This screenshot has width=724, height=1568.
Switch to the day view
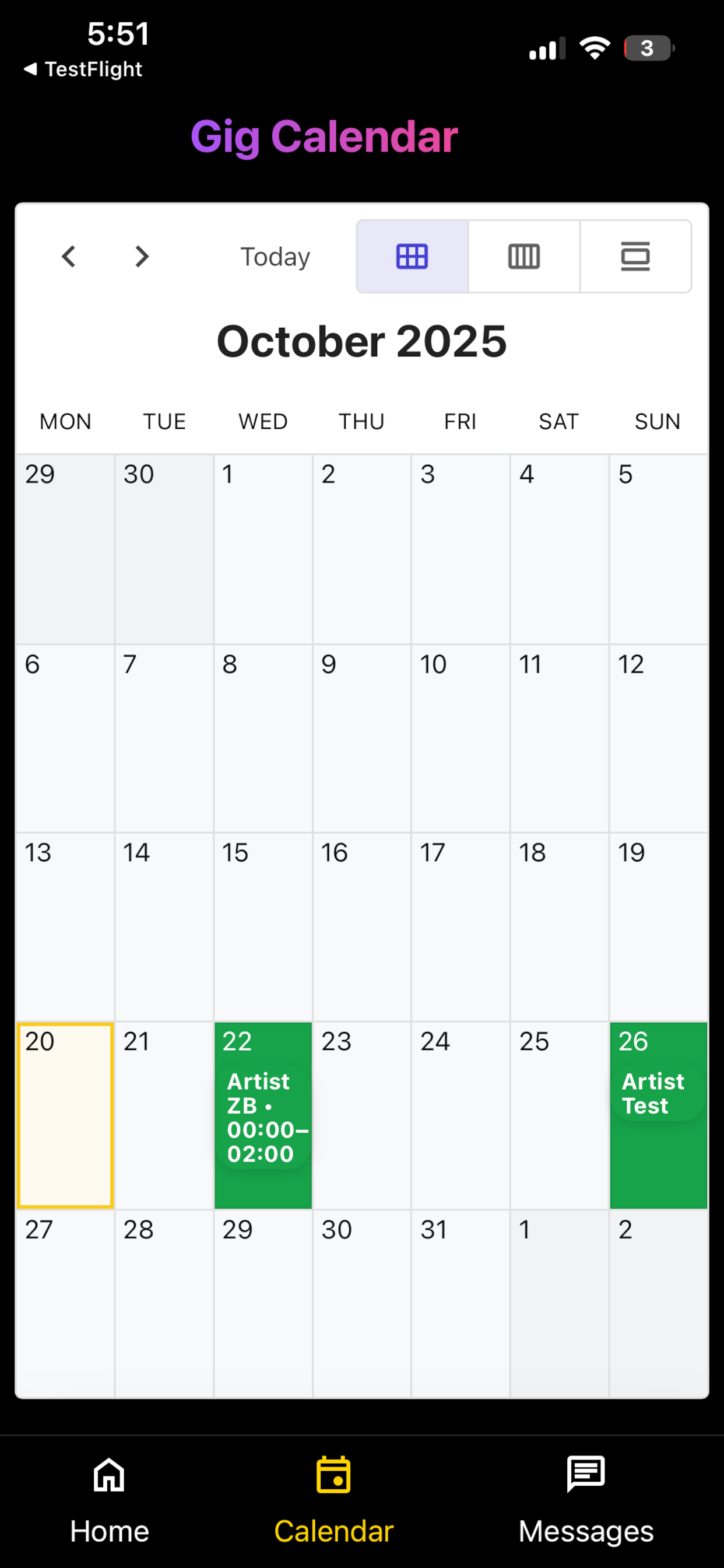click(635, 256)
